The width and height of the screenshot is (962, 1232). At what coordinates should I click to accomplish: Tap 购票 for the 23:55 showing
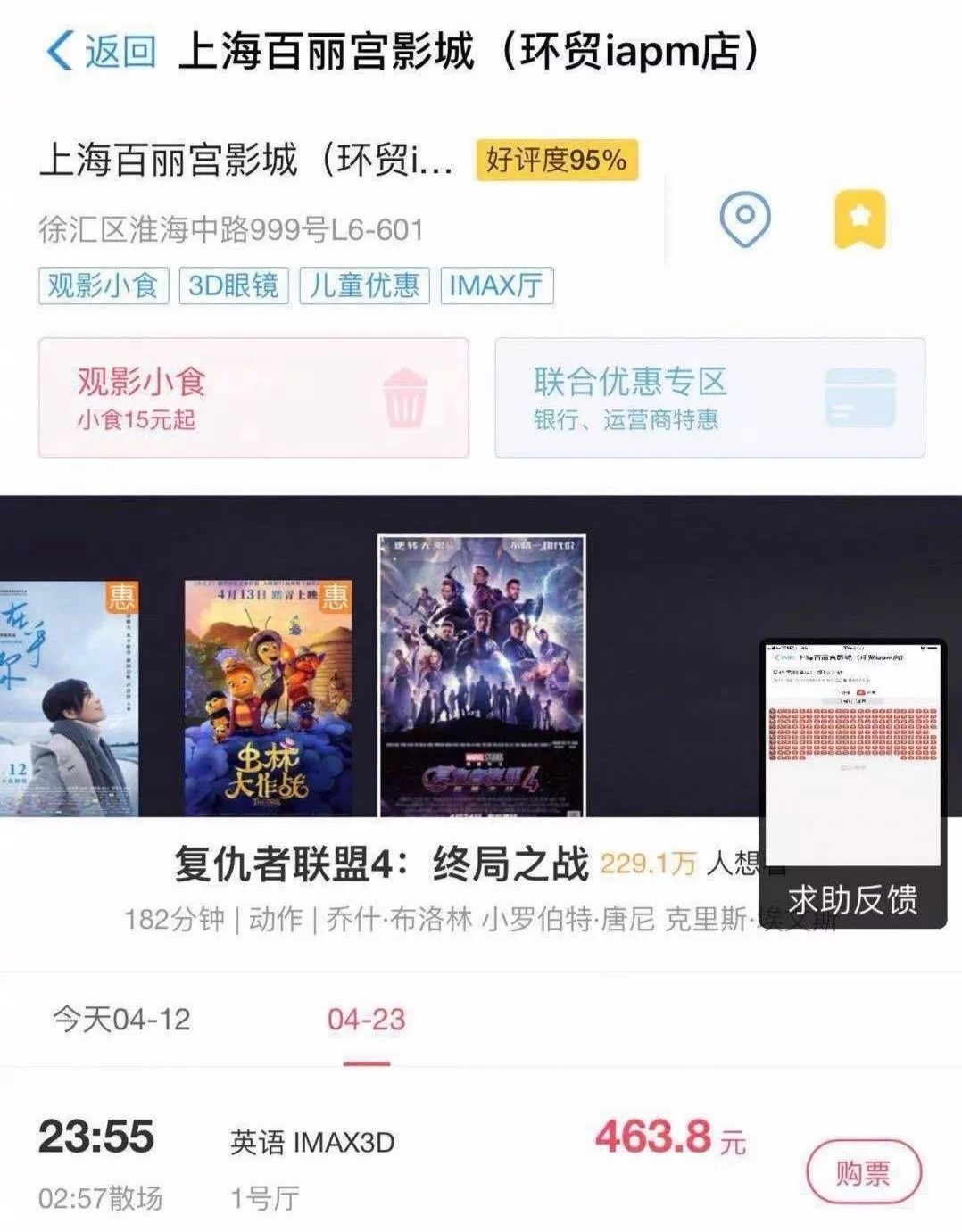click(862, 1172)
